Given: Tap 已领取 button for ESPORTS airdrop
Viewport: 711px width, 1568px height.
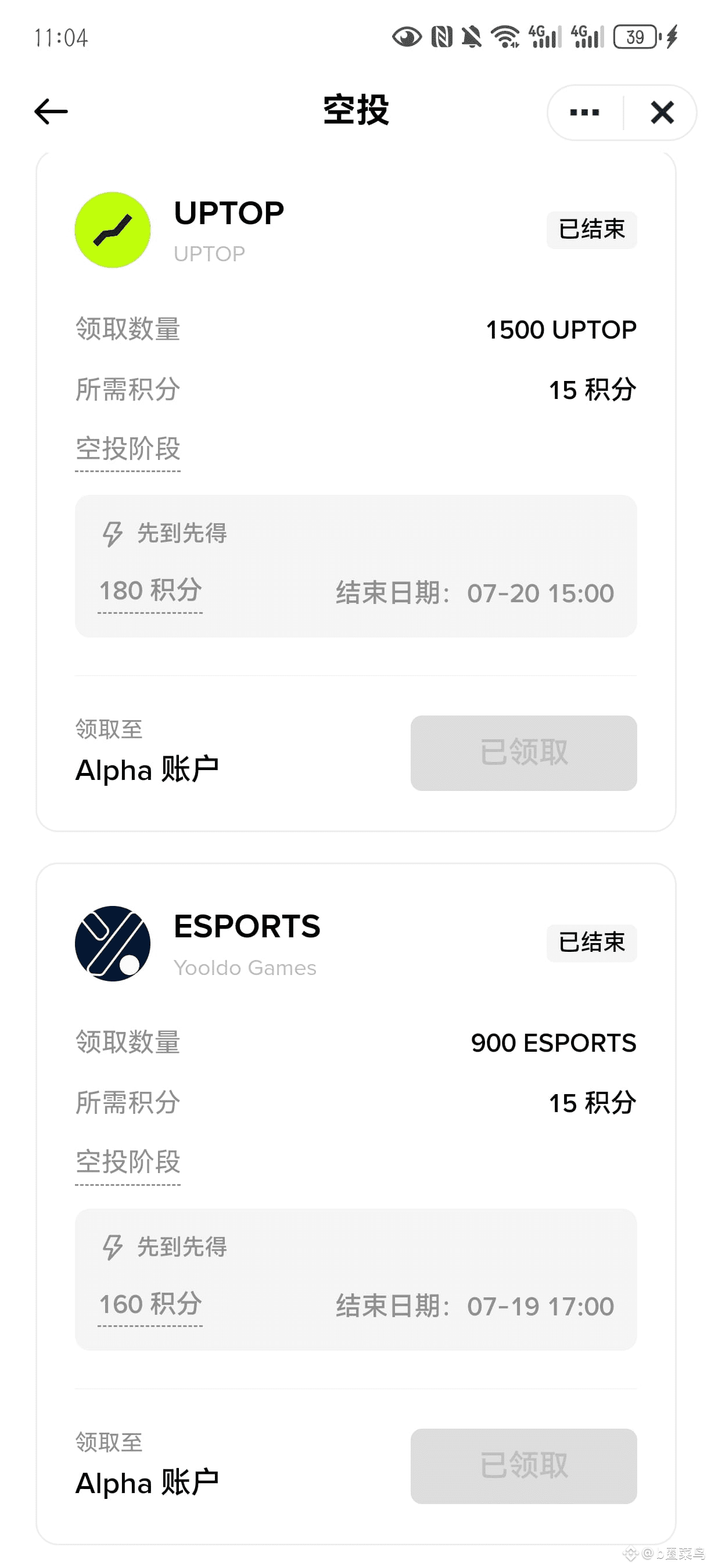Looking at the screenshot, I should [523, 1466].
